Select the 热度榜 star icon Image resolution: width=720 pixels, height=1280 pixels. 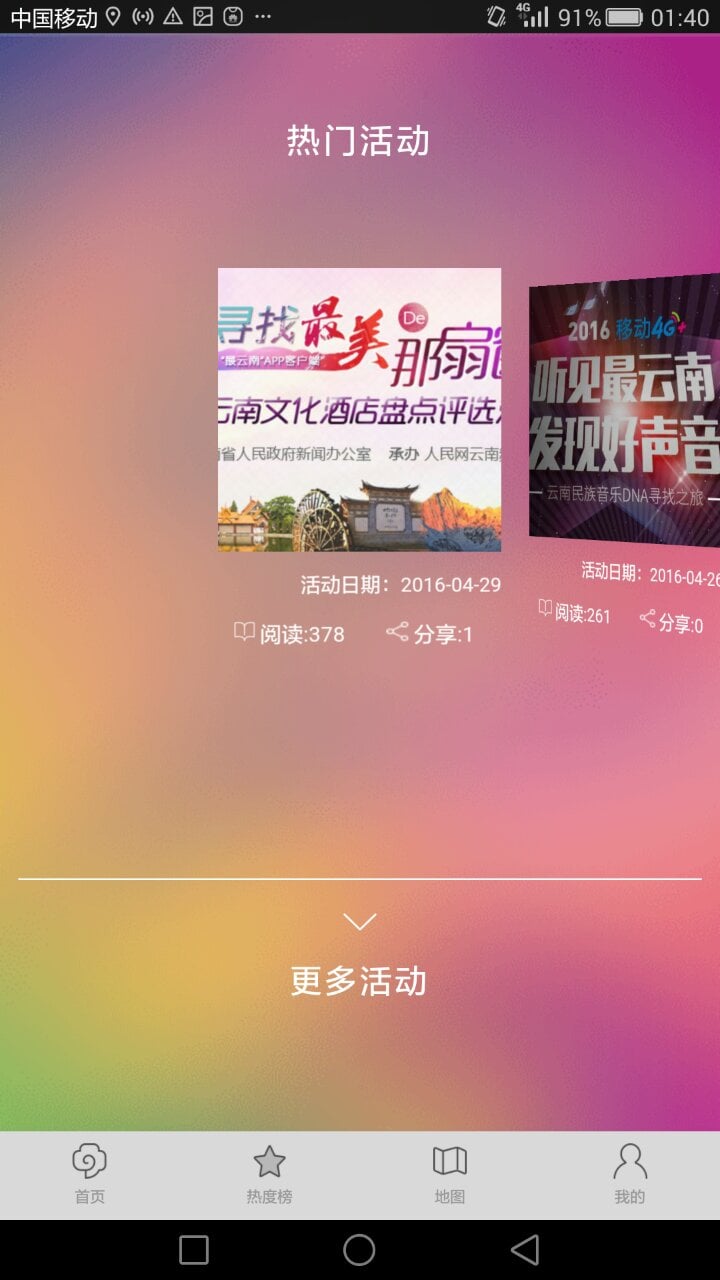coord(269,1161)
